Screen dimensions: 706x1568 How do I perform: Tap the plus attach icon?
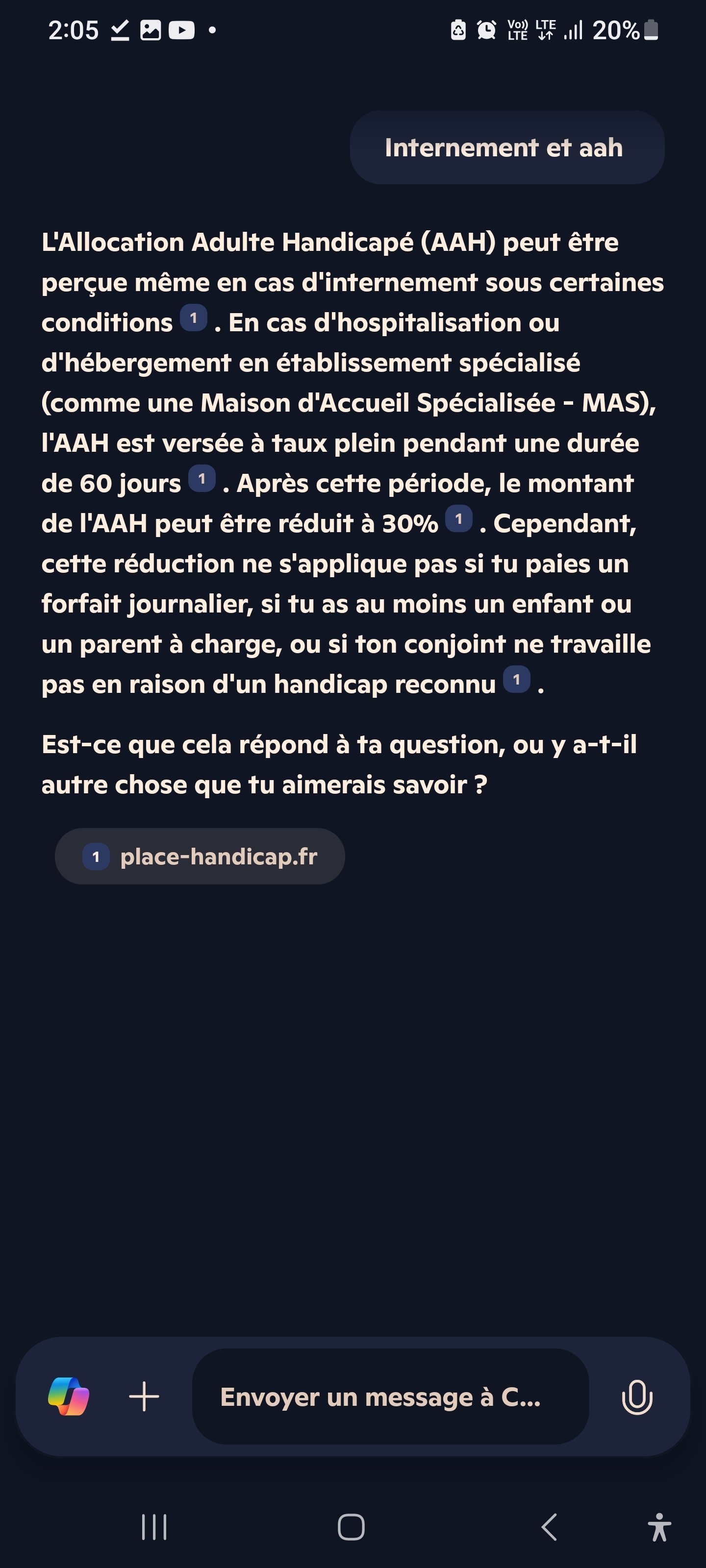point(144,1396)
